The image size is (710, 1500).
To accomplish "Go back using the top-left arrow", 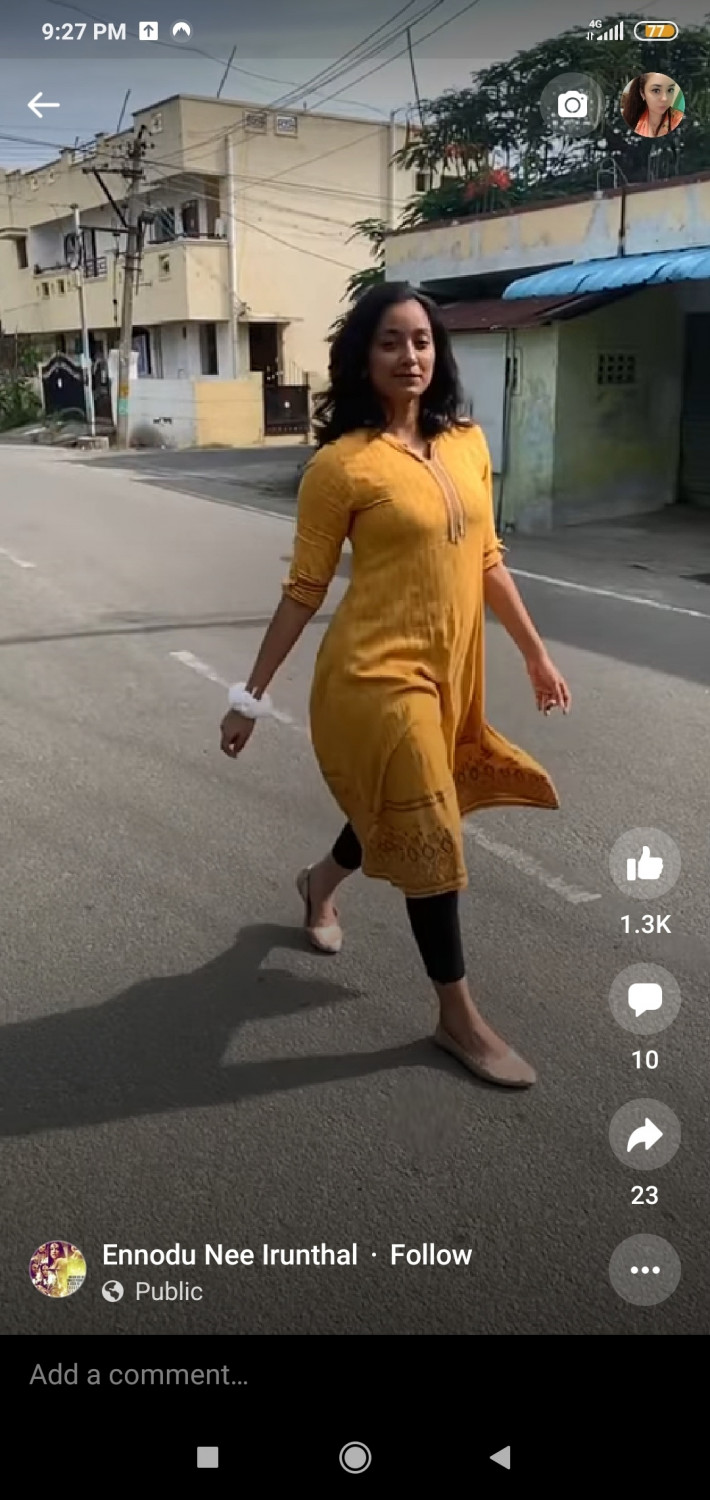I will pyautogui.click(x=43, y=105).
